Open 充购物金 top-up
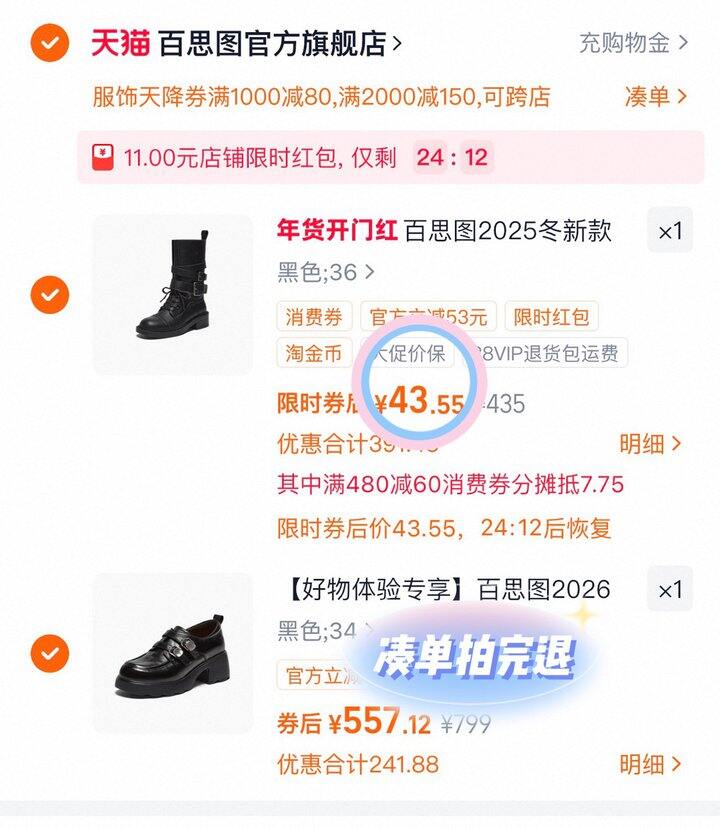 pos(633,43)
